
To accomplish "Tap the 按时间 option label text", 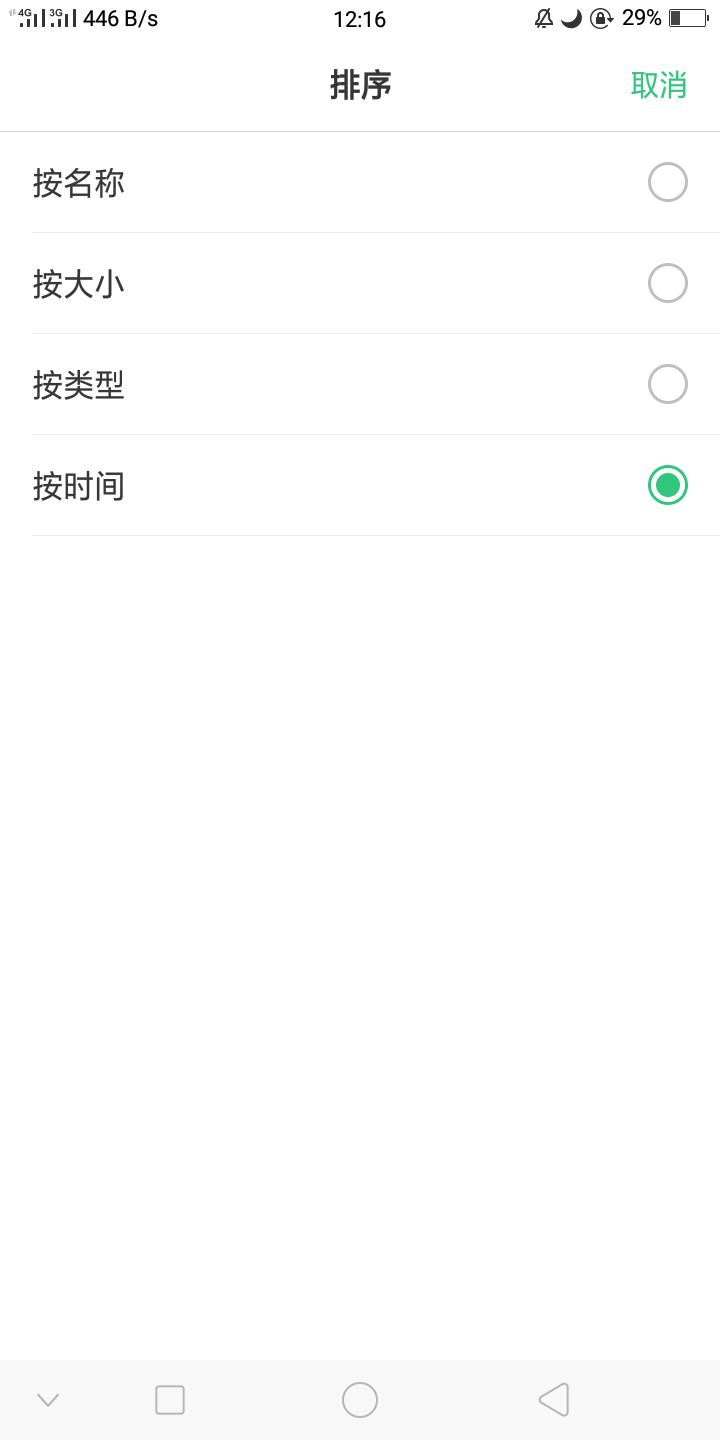I will [79, 486].
